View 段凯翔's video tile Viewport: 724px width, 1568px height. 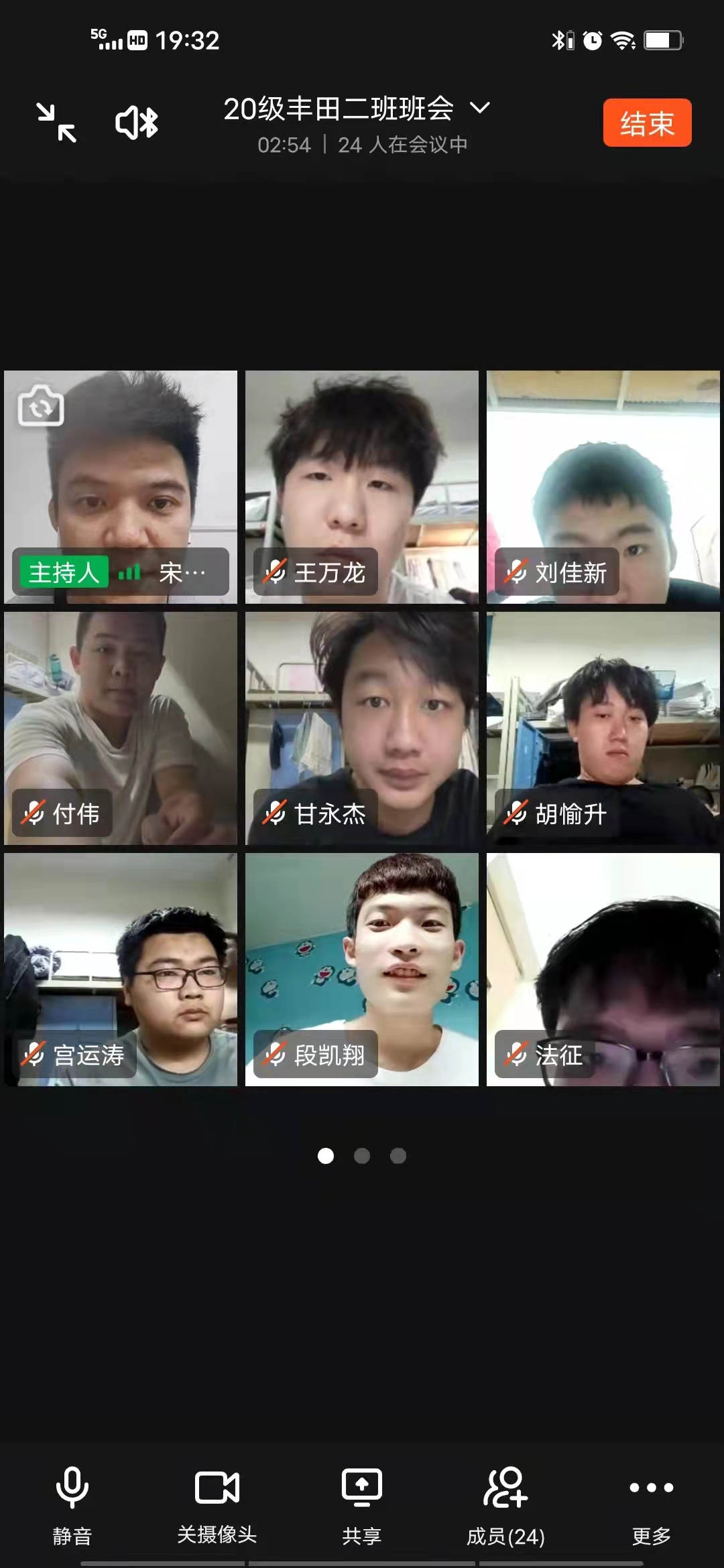click(x=362, y=970)
